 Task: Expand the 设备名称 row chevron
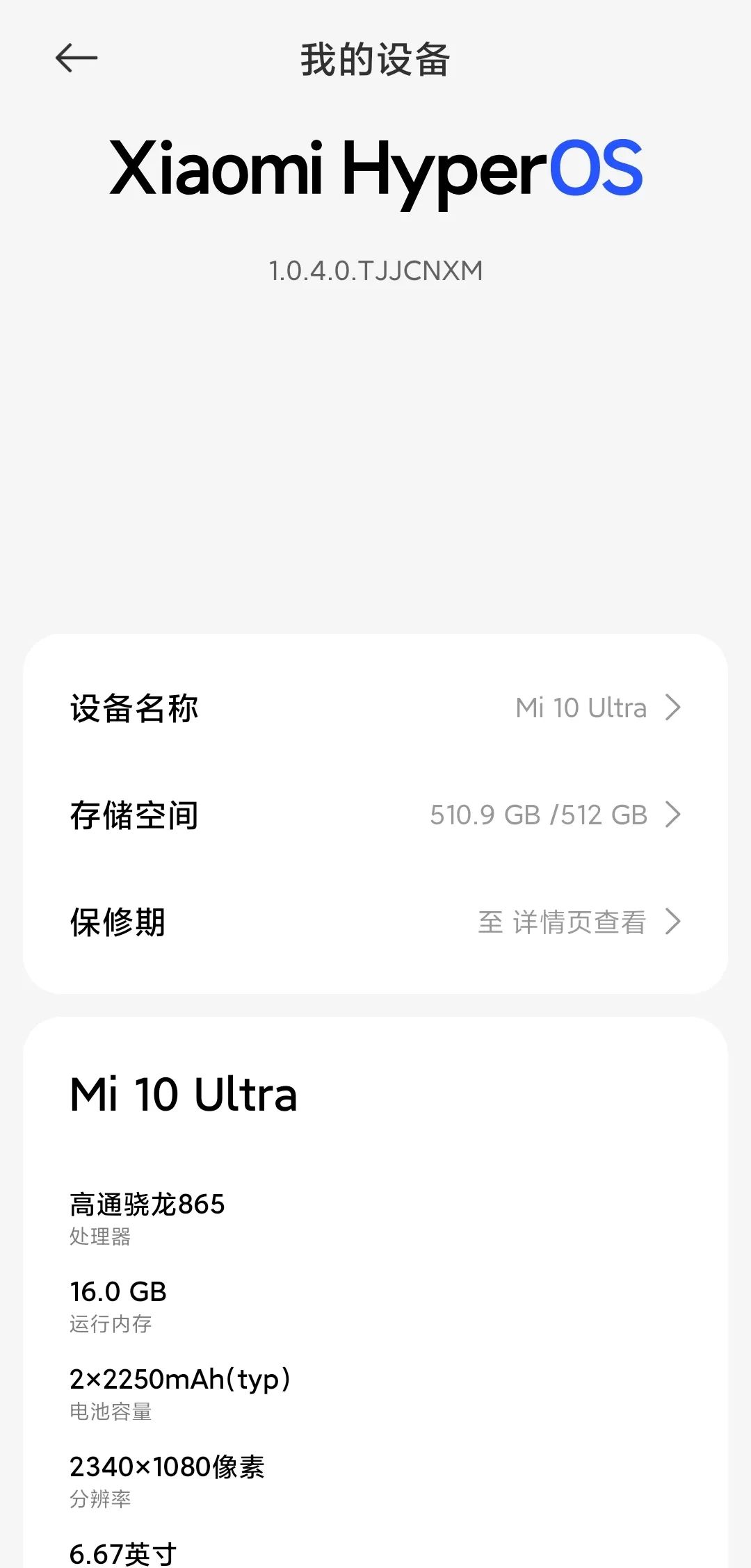click(672, 708)
